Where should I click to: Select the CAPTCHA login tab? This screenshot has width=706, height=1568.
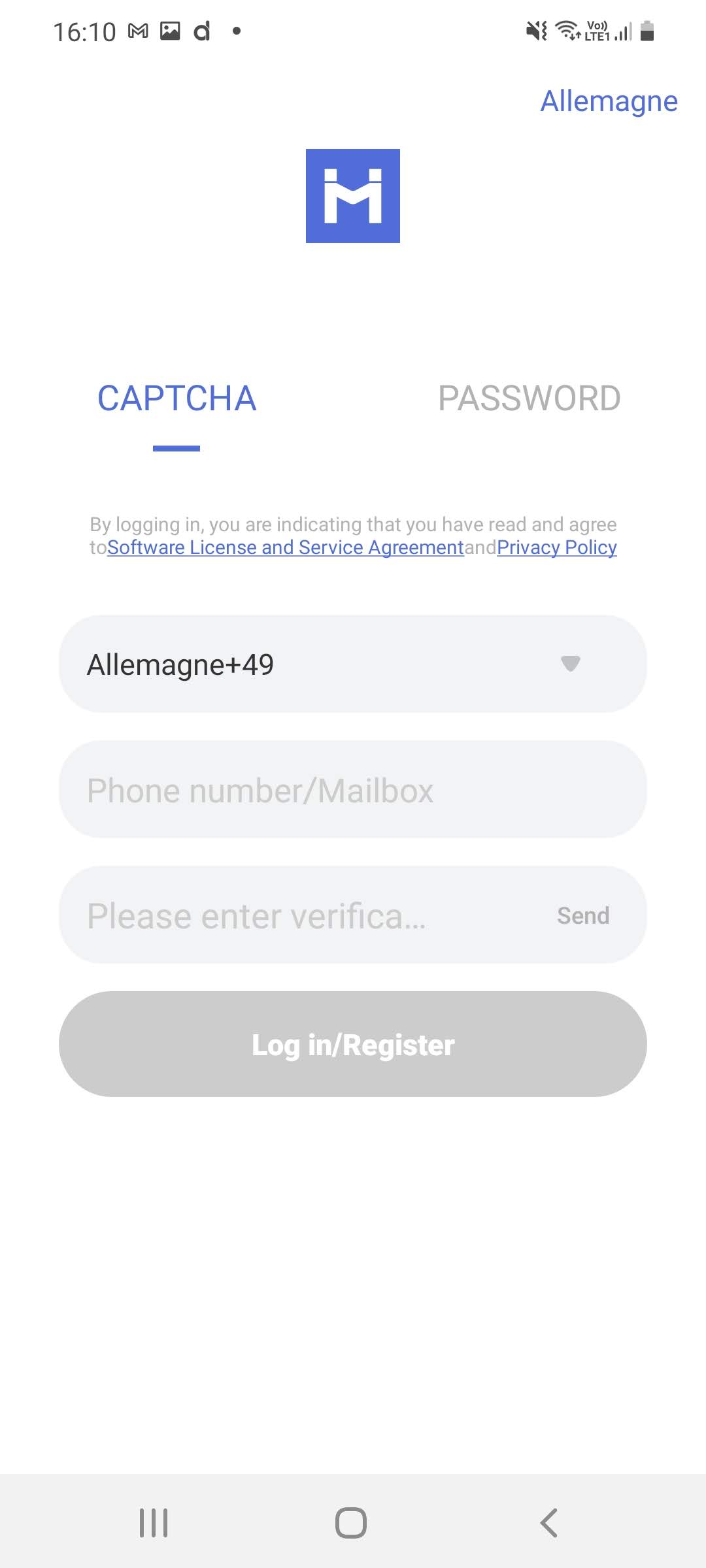[176, 399]
